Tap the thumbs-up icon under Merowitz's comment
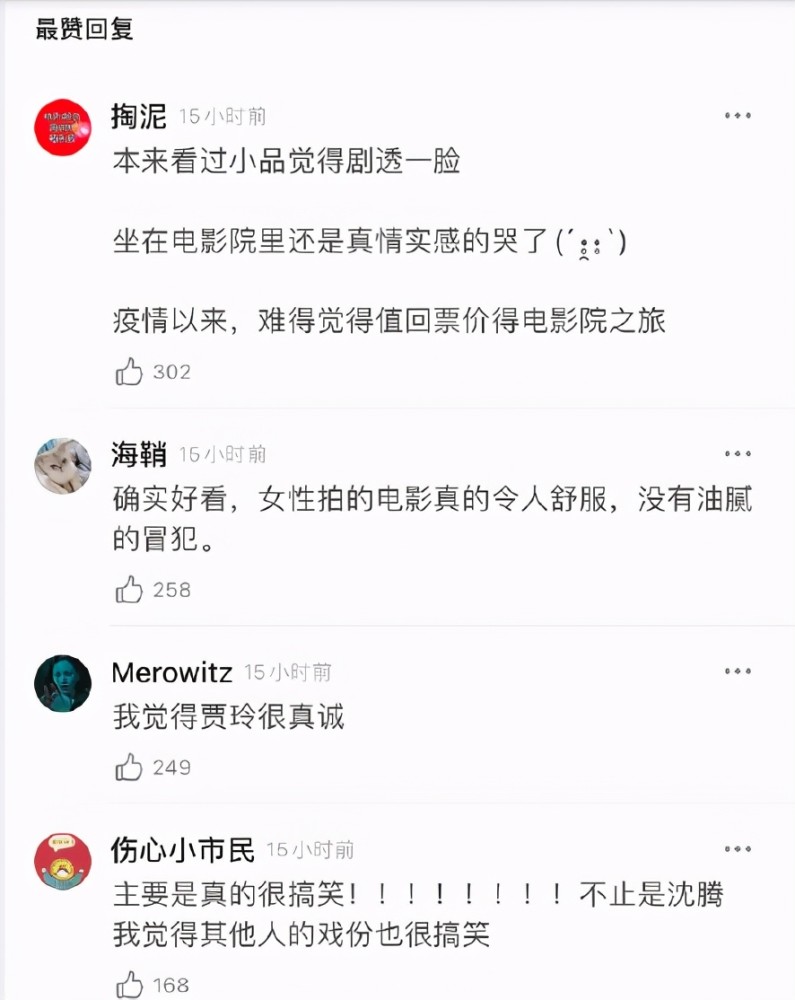The width and height of the screenshot is (795, 1000). coord(128,766)
